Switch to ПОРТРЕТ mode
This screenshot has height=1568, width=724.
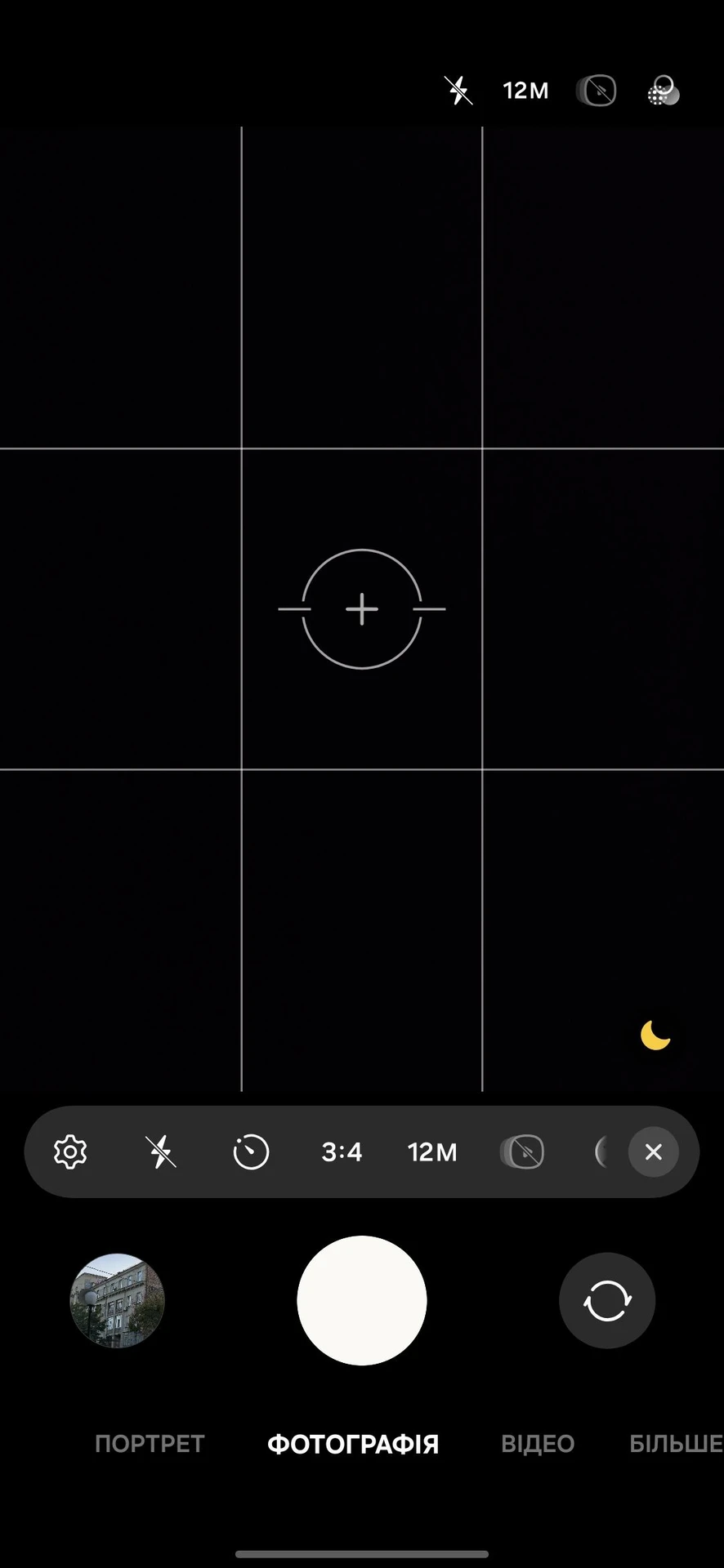[150, 1444]
